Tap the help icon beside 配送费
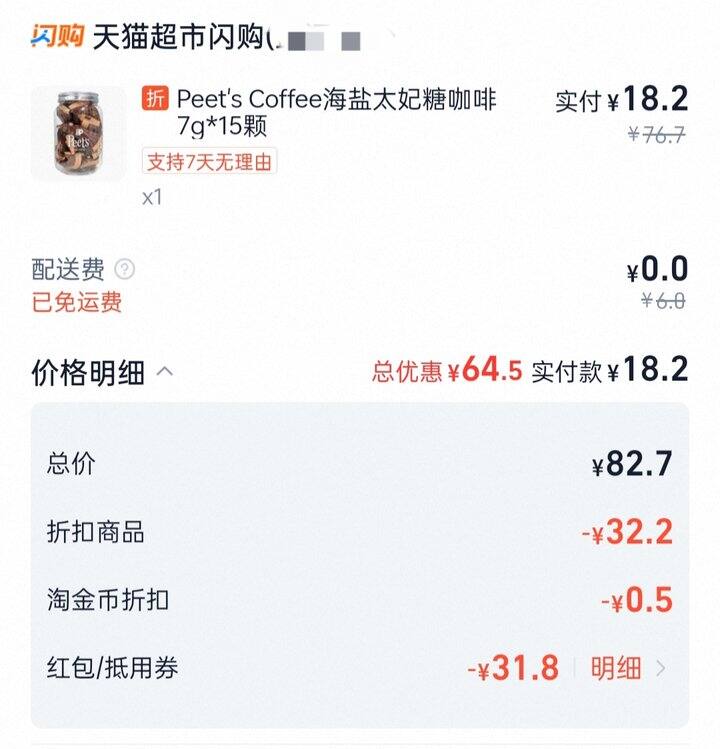The image size is (720, 749). 125,269
